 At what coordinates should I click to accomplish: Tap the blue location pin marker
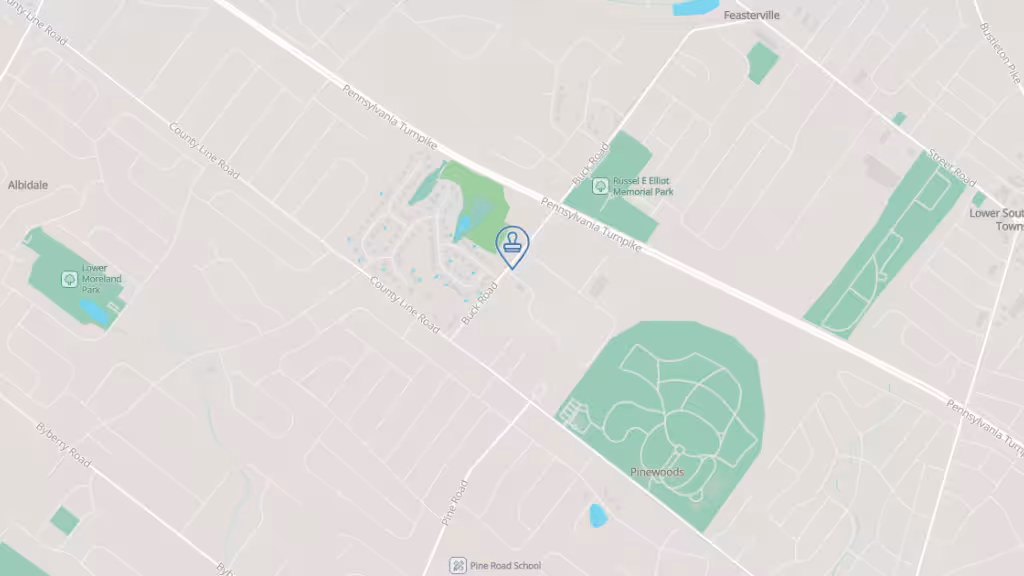click(513, 244)
